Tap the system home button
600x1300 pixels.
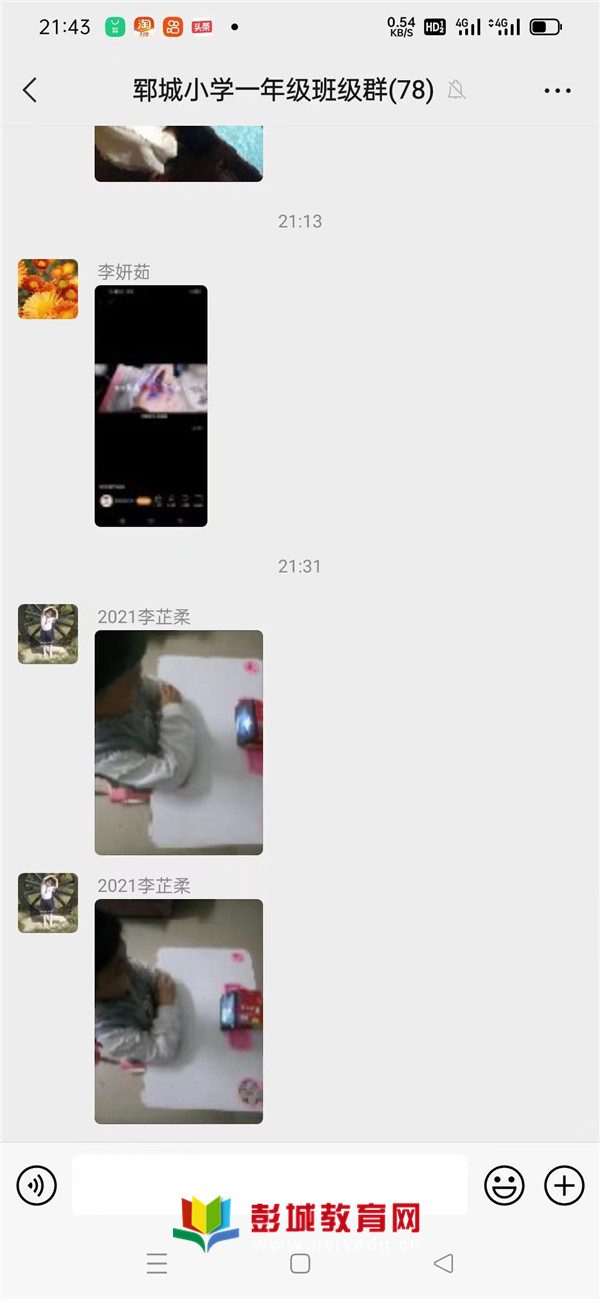pyautogui.click(x=300, y=1263)
